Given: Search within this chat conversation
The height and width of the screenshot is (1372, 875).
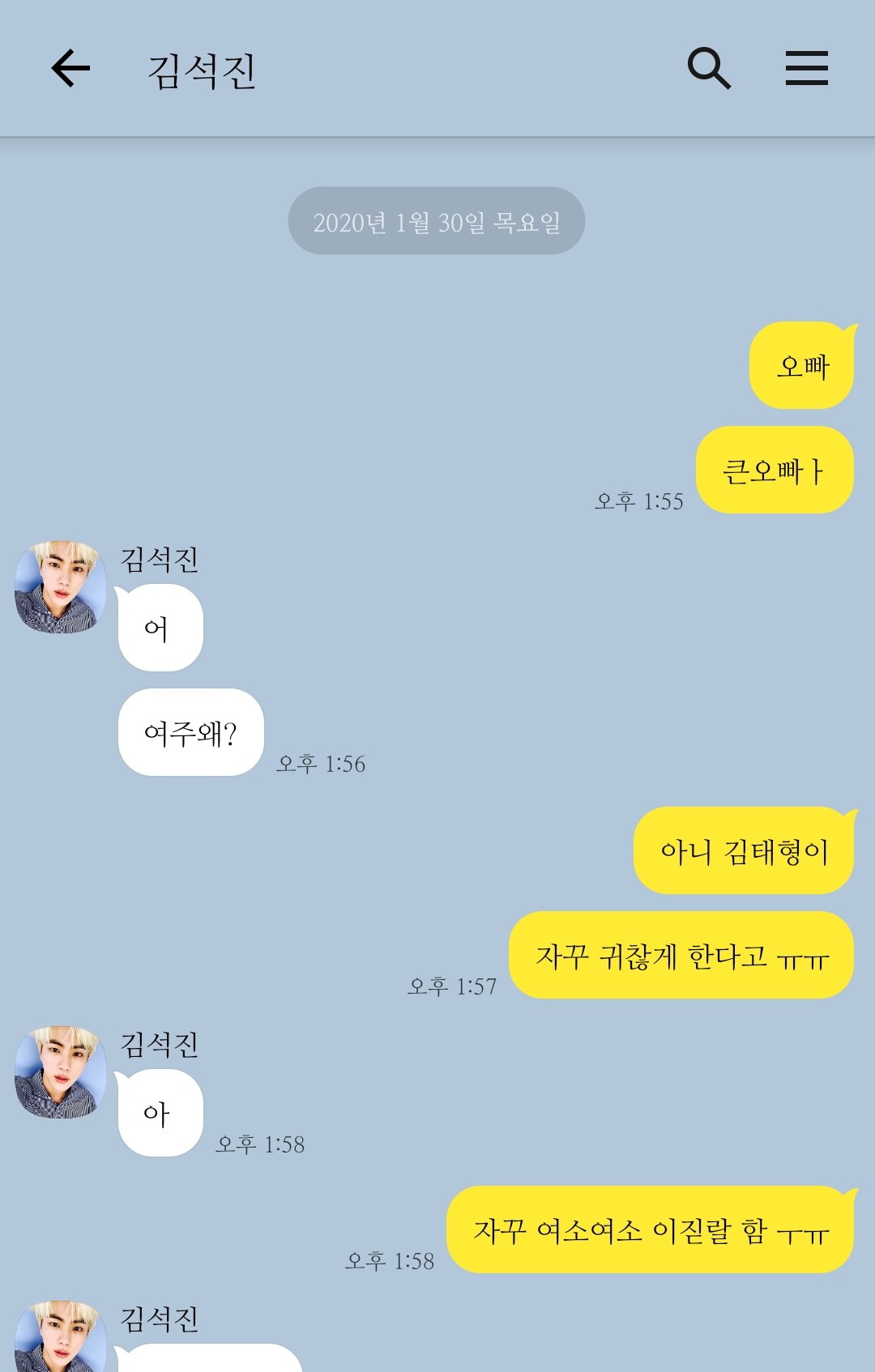Looking at the screenshot, I should click(x=709, y=68).
